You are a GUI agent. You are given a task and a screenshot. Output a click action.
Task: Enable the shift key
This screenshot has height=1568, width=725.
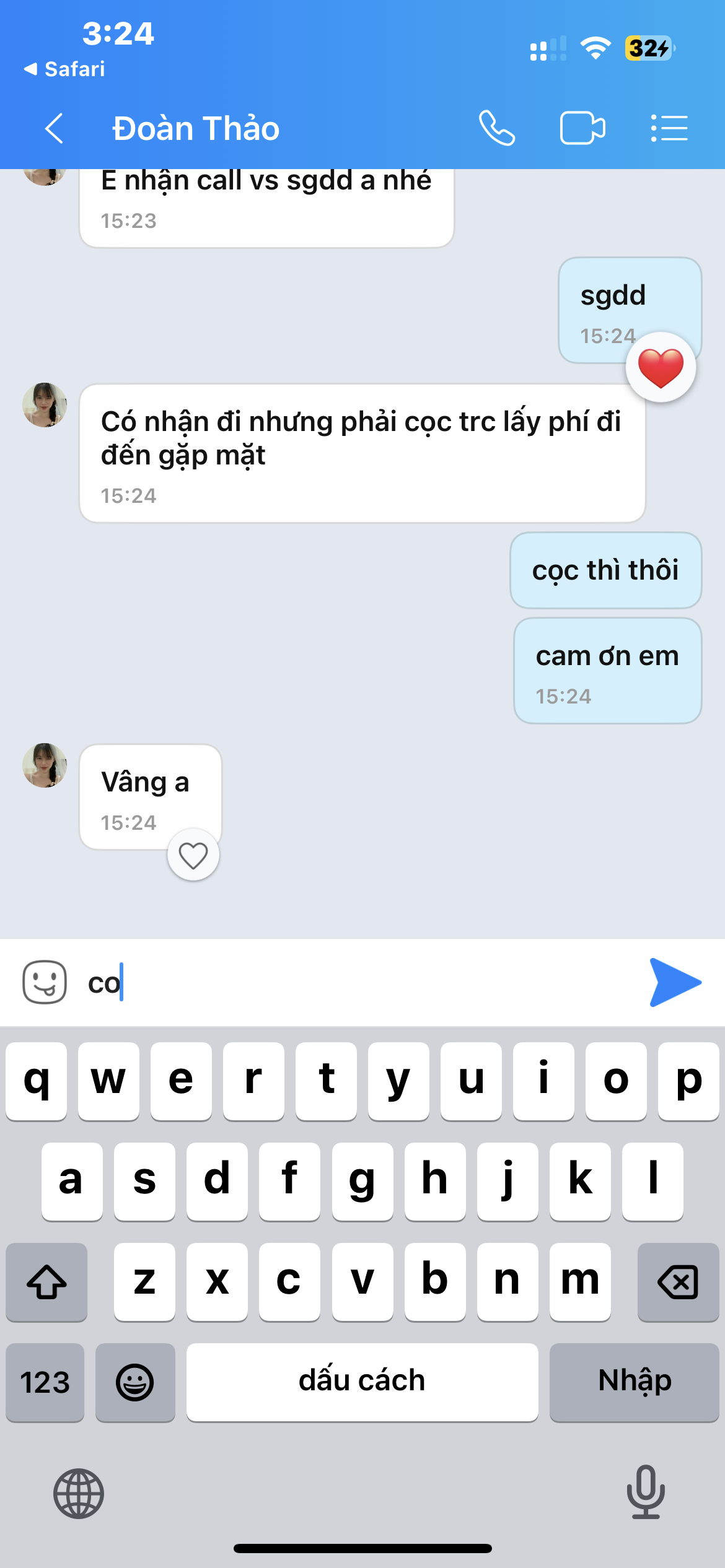pos(46,1281)
